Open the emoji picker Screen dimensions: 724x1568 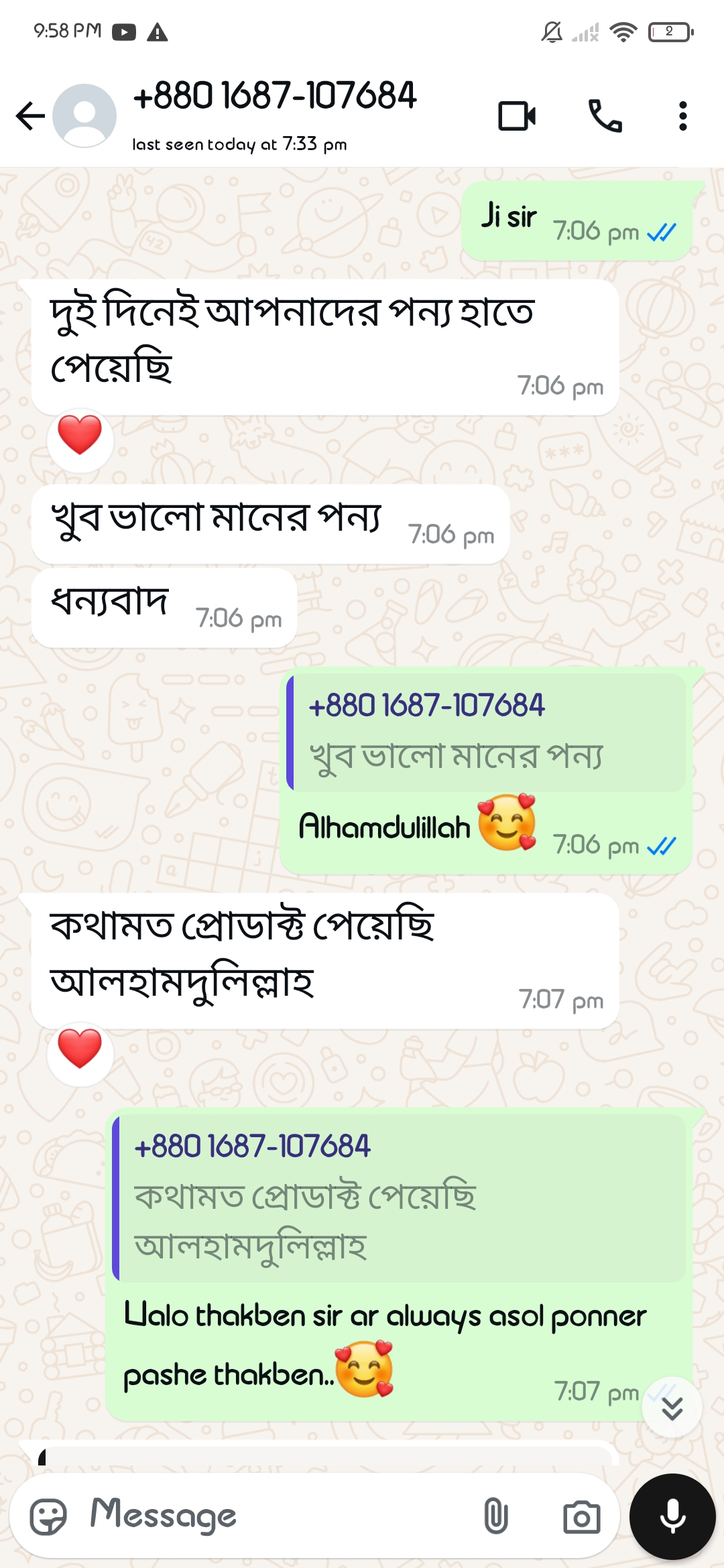(48, 1516)
